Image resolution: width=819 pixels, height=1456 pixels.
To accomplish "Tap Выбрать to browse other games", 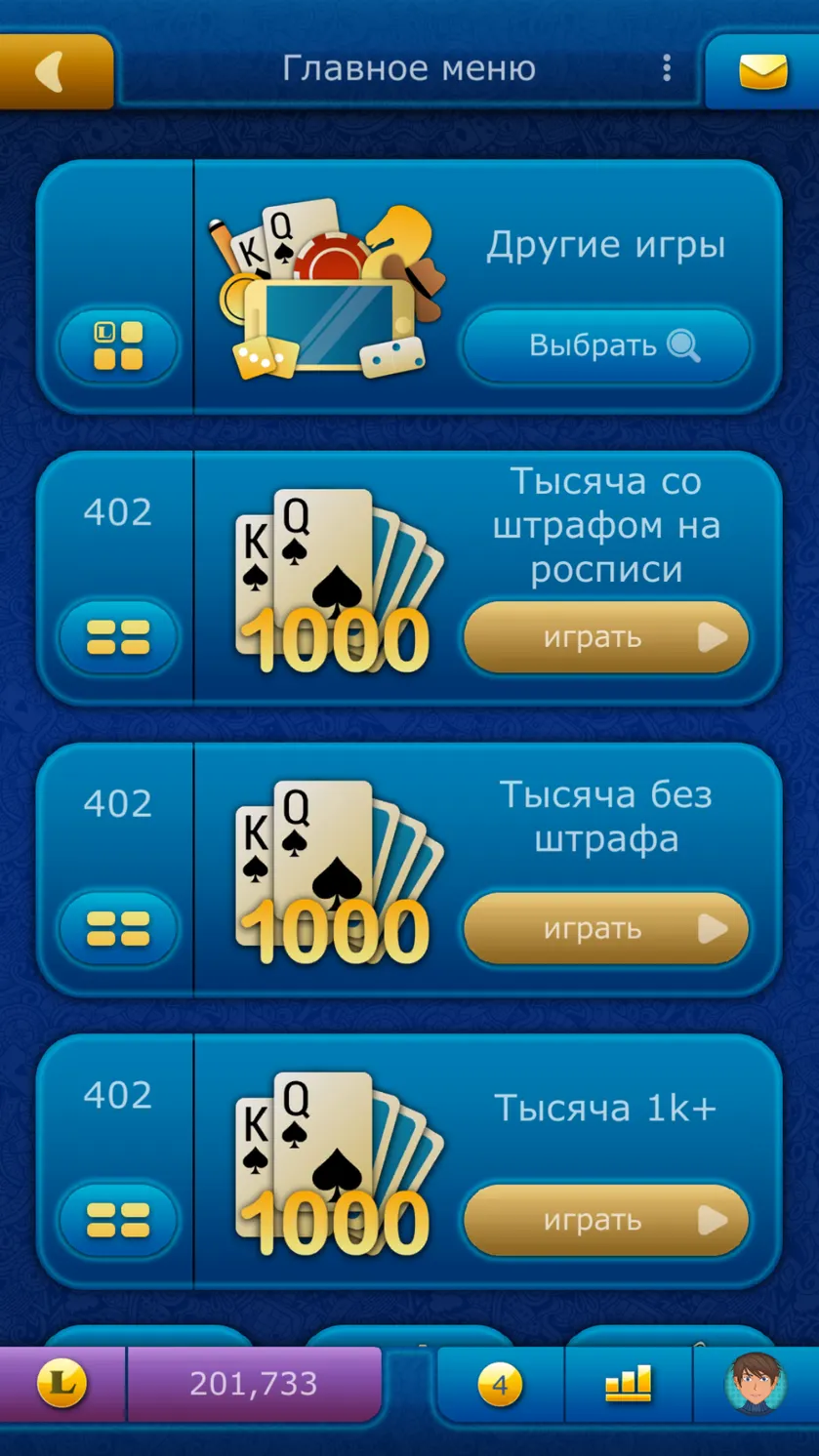I will 606,345.
